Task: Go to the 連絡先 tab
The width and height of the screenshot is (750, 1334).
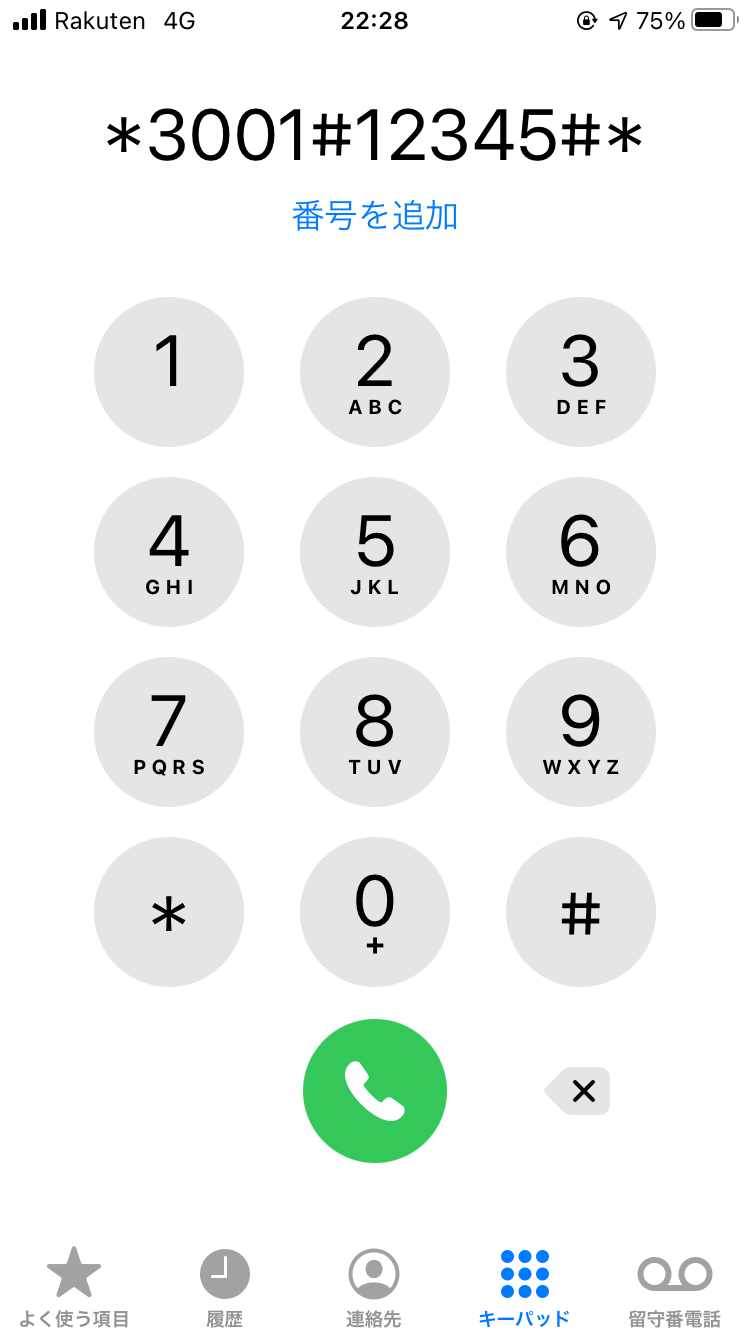Action: coord(374,1287)
